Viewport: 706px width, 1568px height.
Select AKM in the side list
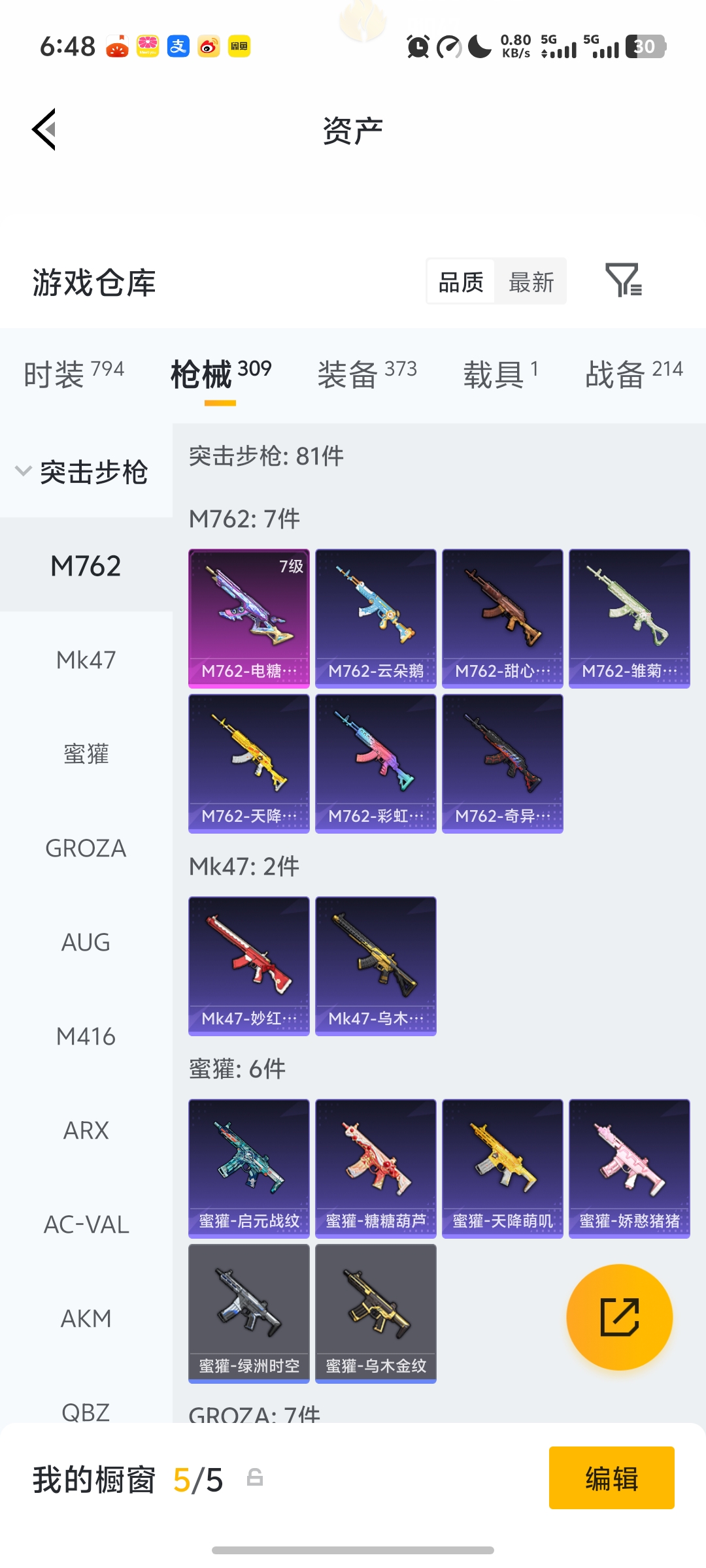tap(86, 1318)
